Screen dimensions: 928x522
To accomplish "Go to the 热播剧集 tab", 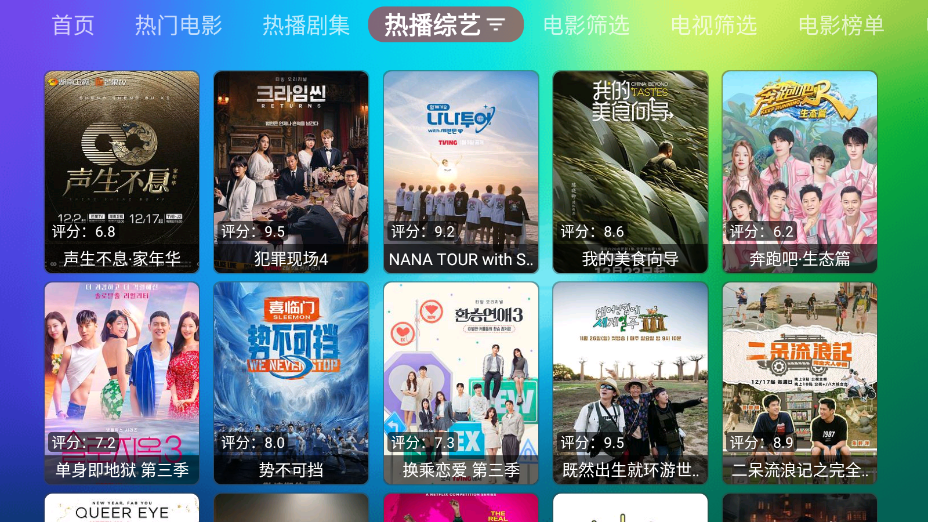I will (x=306, y=25).
